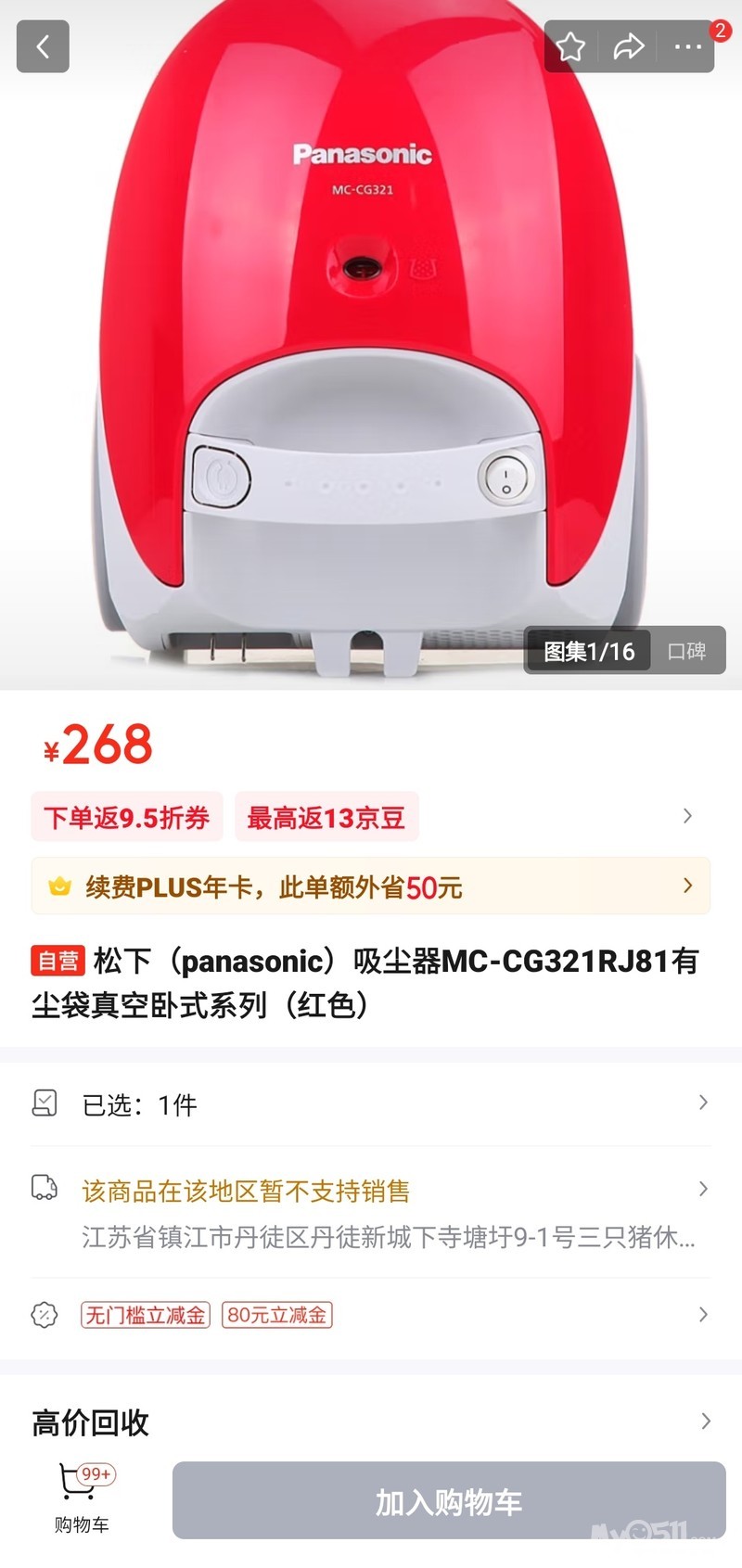Tap the 加入购物车 button

(x=449, y=1501)
